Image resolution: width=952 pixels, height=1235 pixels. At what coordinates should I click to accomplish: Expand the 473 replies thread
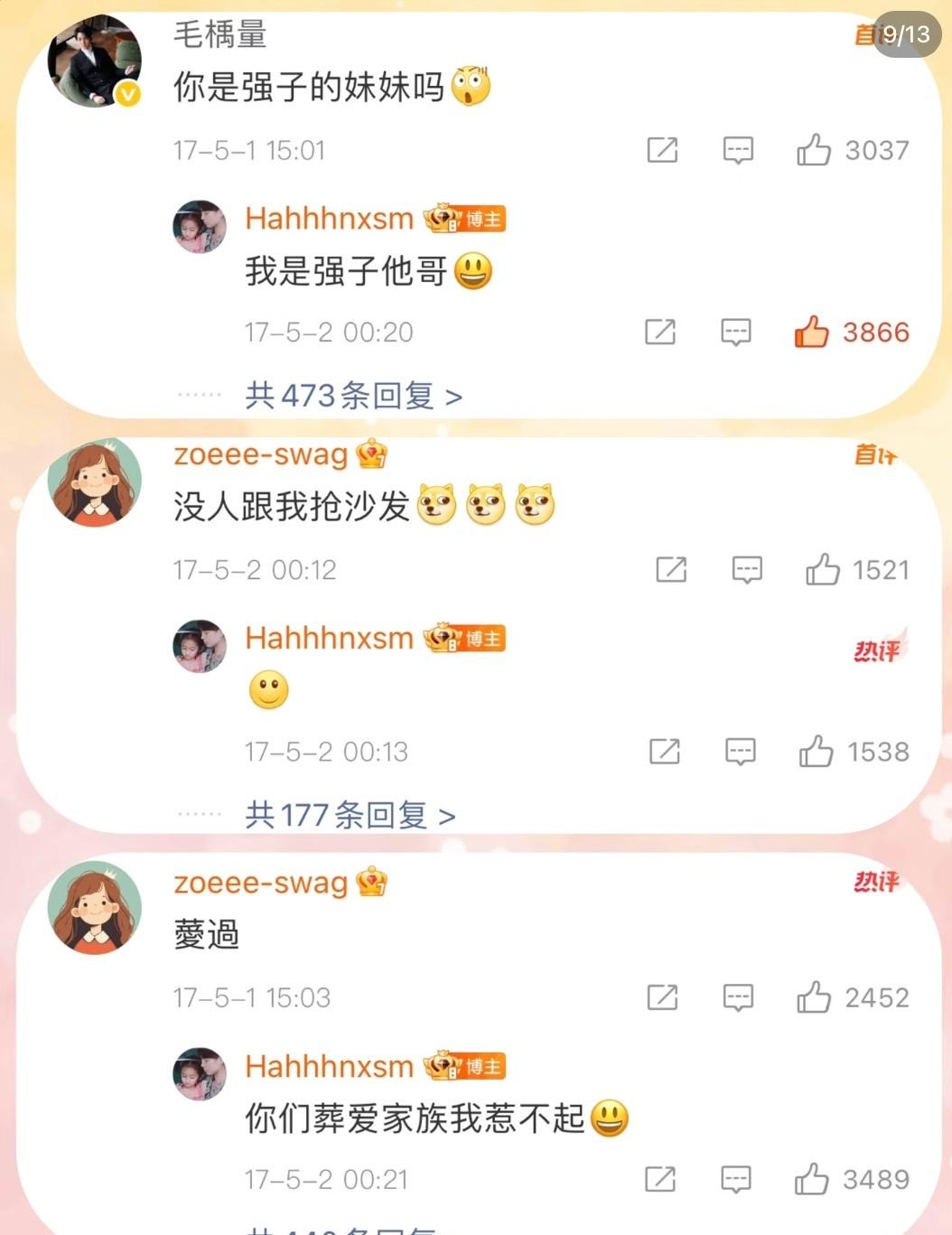352,396
